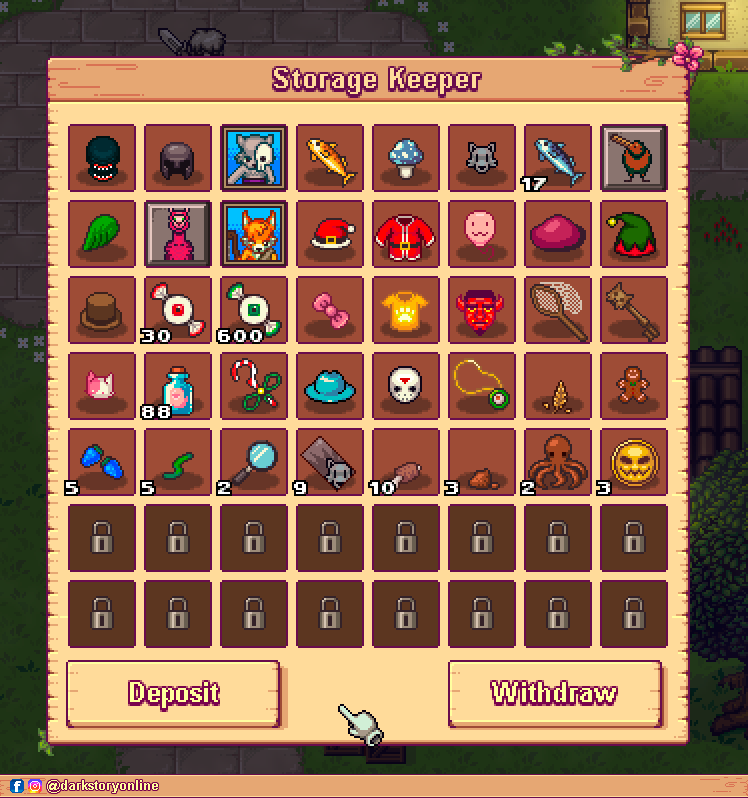Choose the pink balloon item
Viewport: 748px width, 798px height.
pyautogui.click(x=482, y=234)
